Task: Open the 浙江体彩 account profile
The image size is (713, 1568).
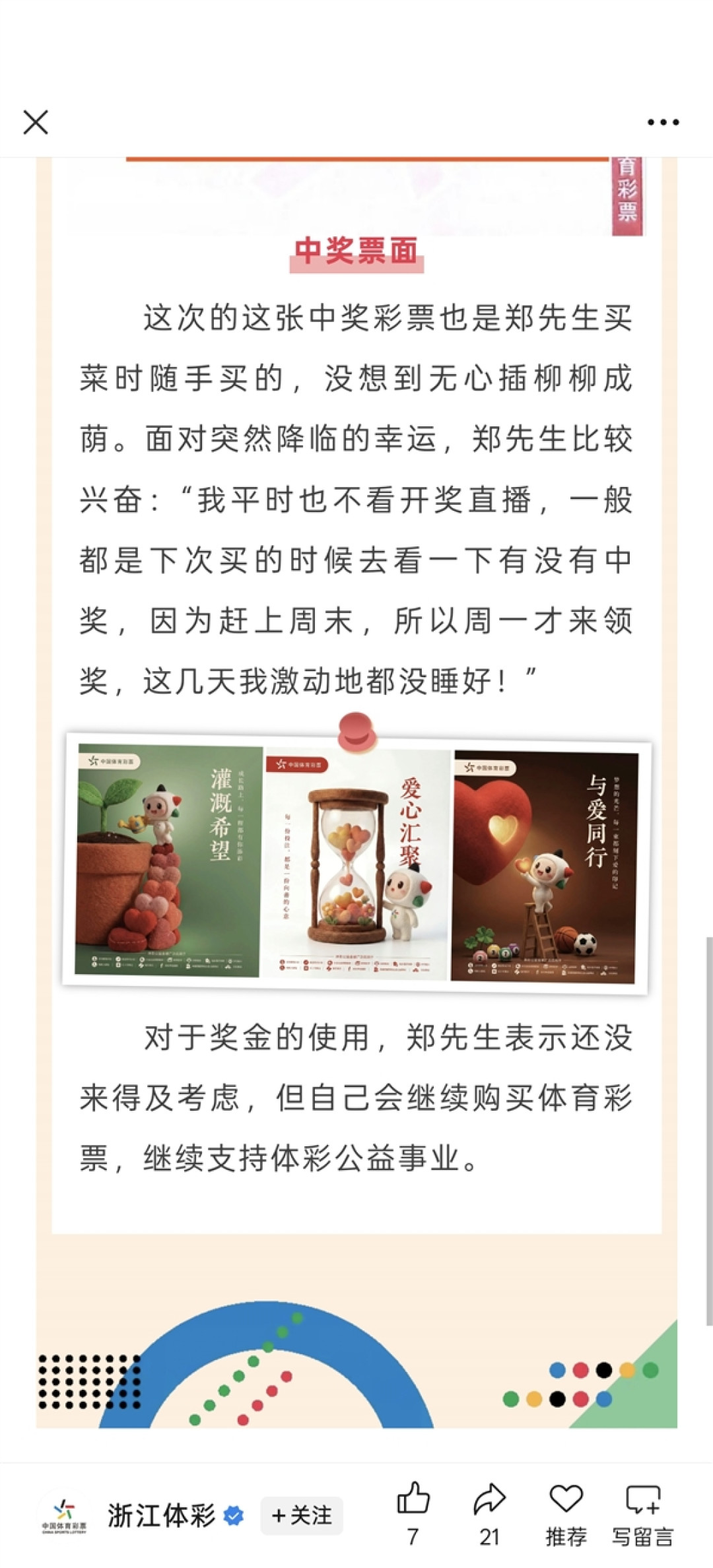Action: pos(162,1515)
